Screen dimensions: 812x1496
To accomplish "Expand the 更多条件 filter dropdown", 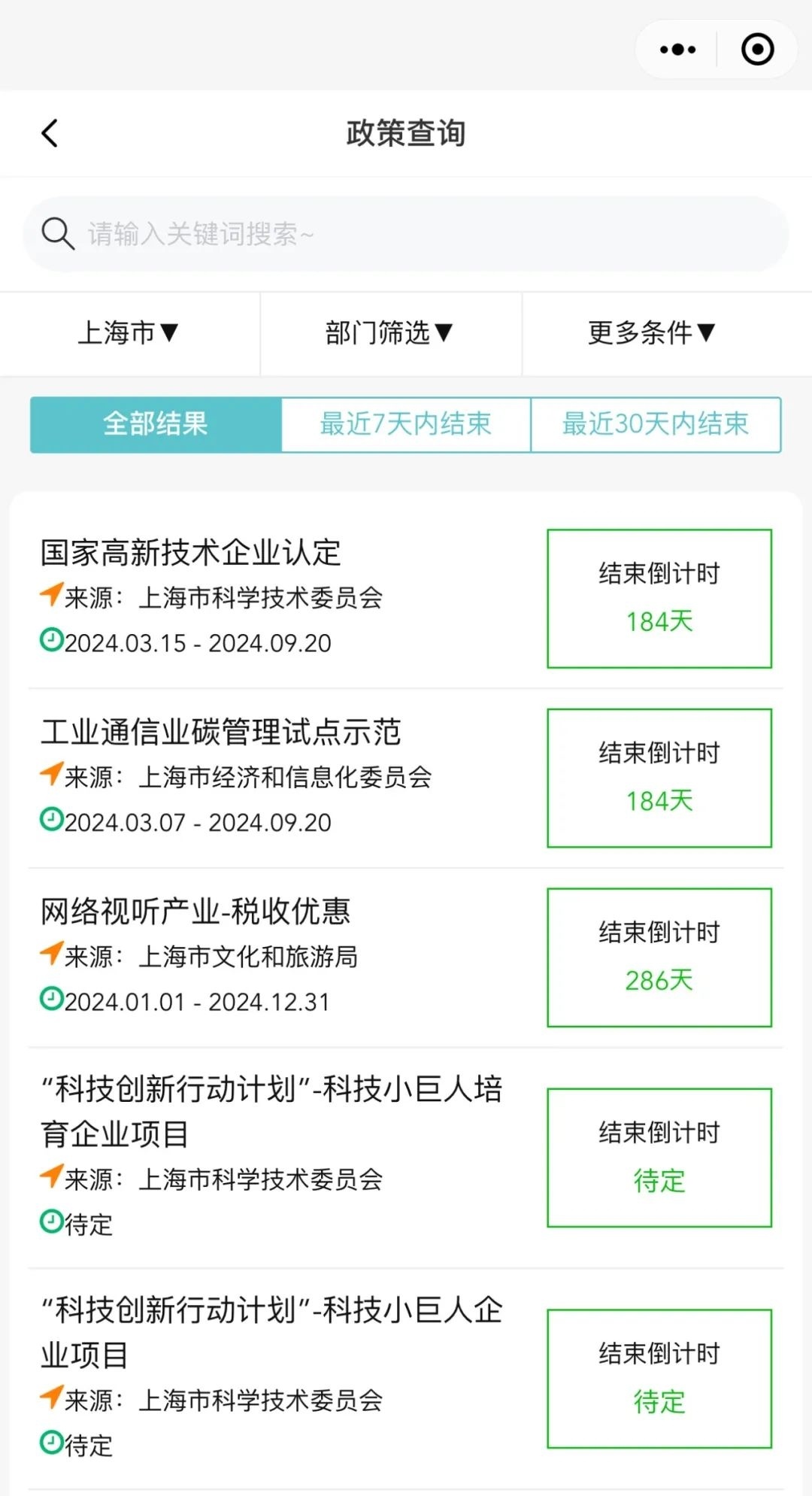I will 651,332.
